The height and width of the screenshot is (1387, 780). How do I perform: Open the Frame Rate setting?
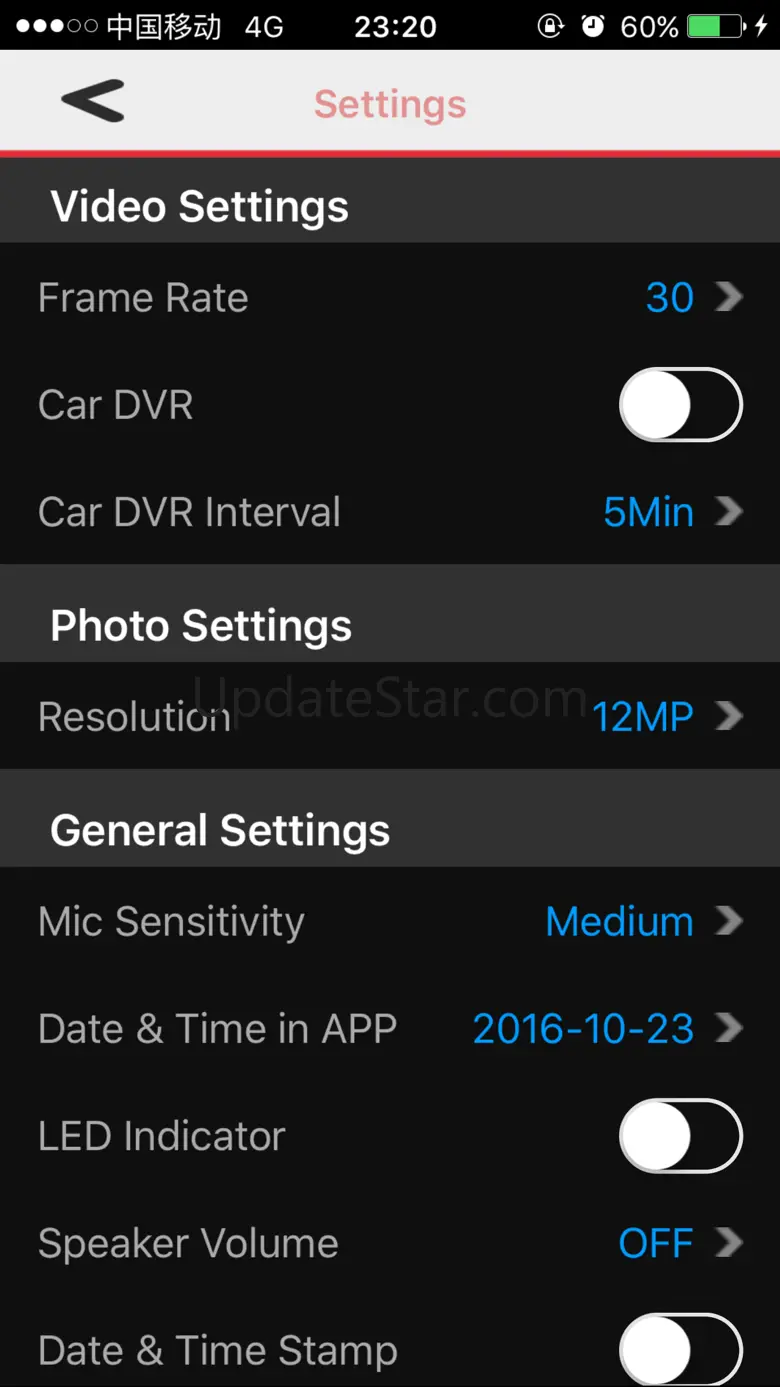(390, 298)
